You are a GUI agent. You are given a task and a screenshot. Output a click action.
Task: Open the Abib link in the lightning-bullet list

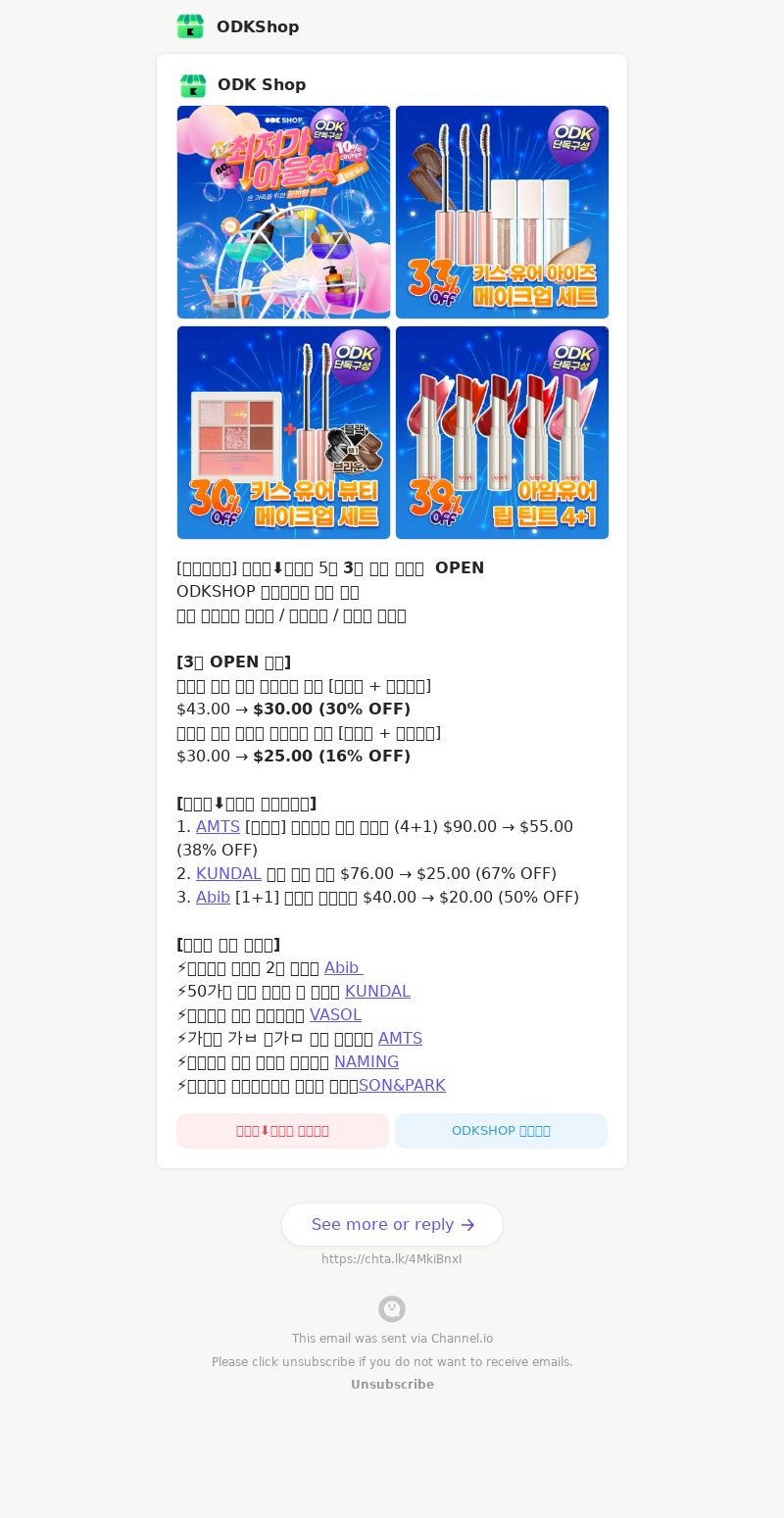(342, 968)
